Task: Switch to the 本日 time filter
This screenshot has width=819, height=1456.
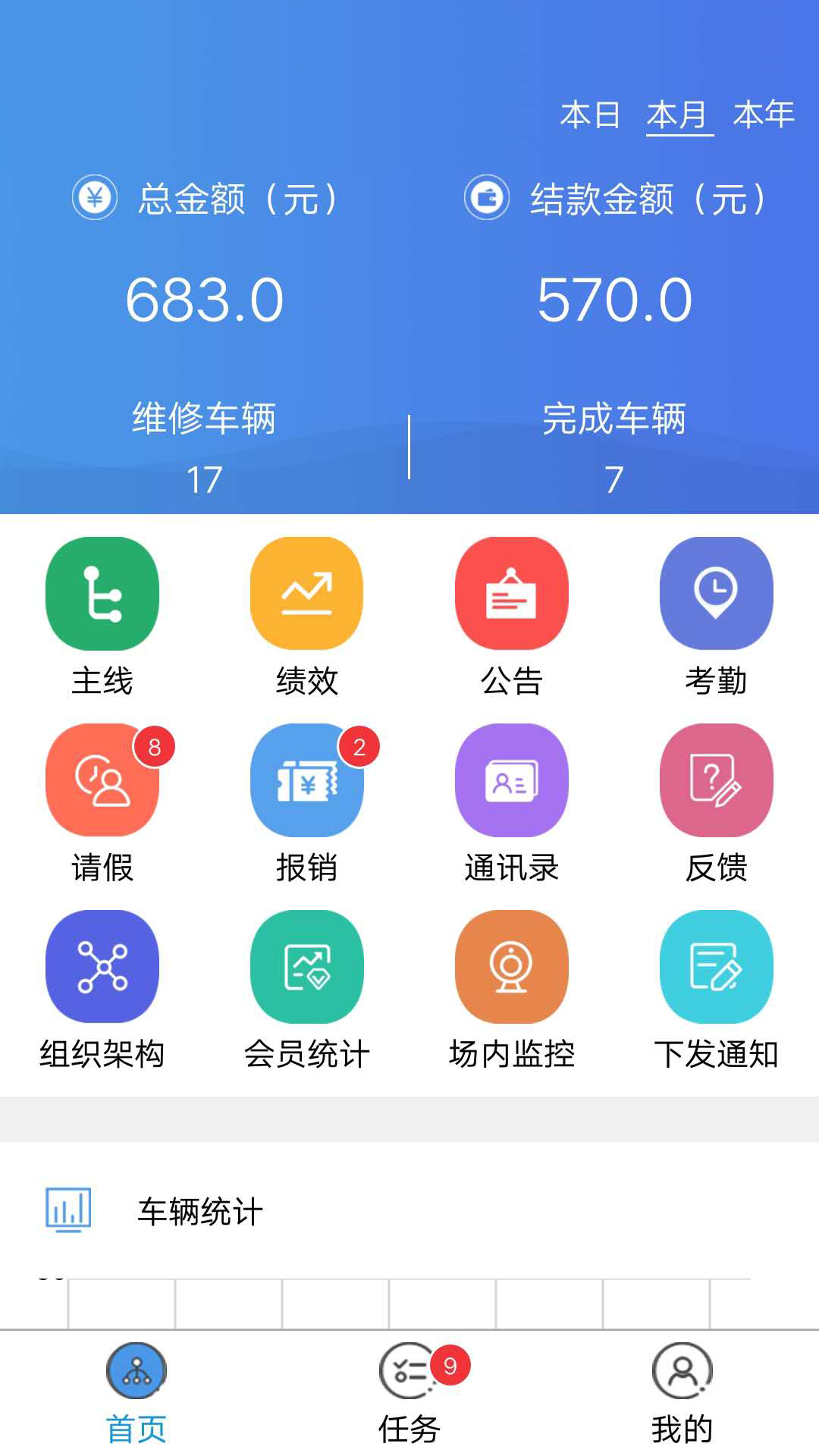Action: [590, 115]
